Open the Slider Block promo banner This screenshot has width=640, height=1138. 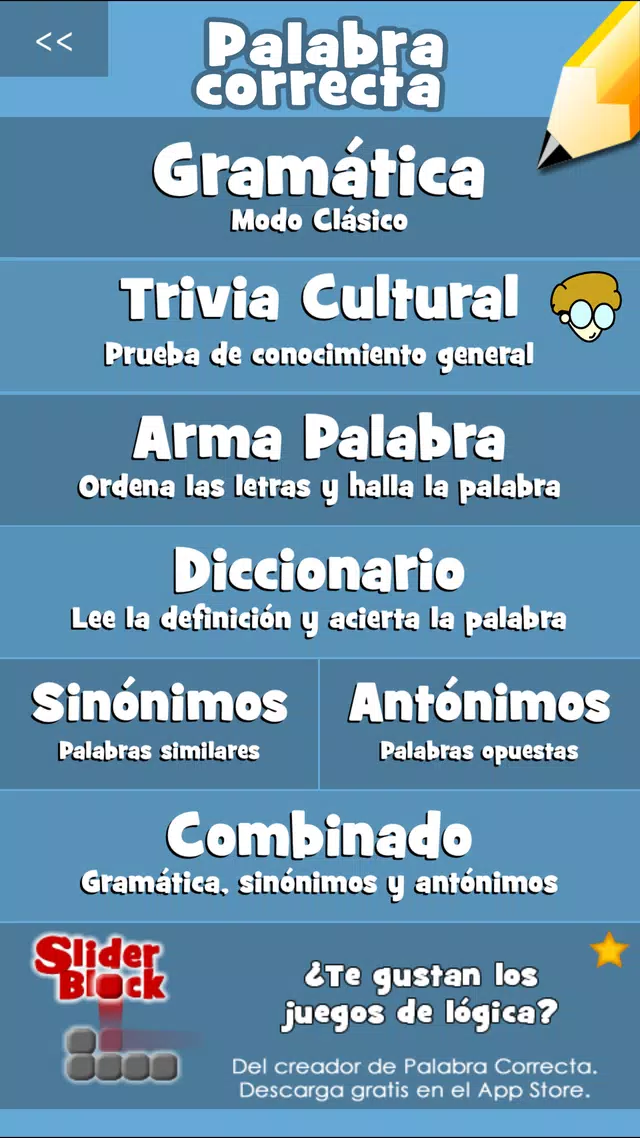click(x=319, y=1015)
